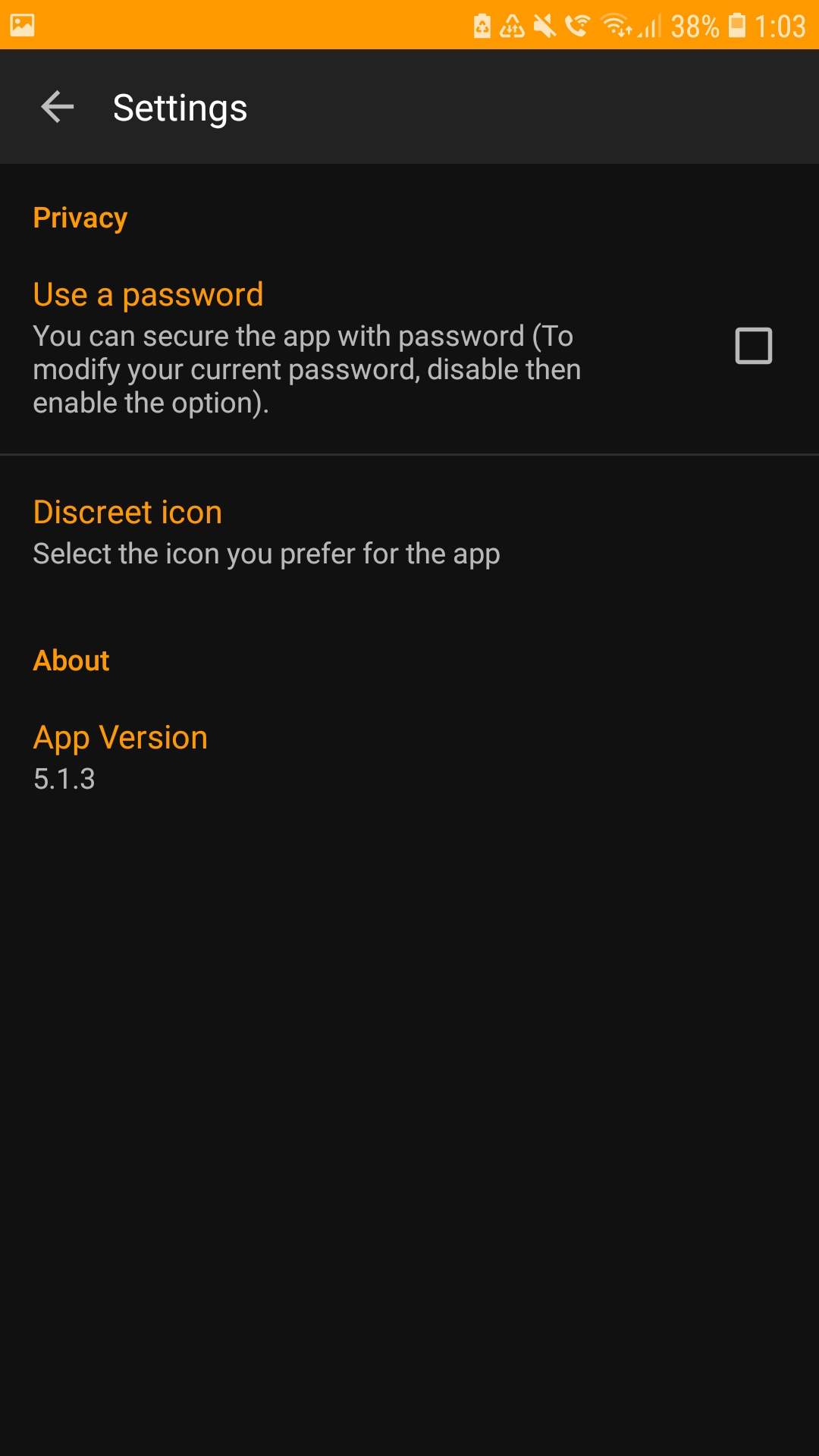Enable the Use a password checkbox
Viewport: 819px width, 1456px height.
coord(753,346)
